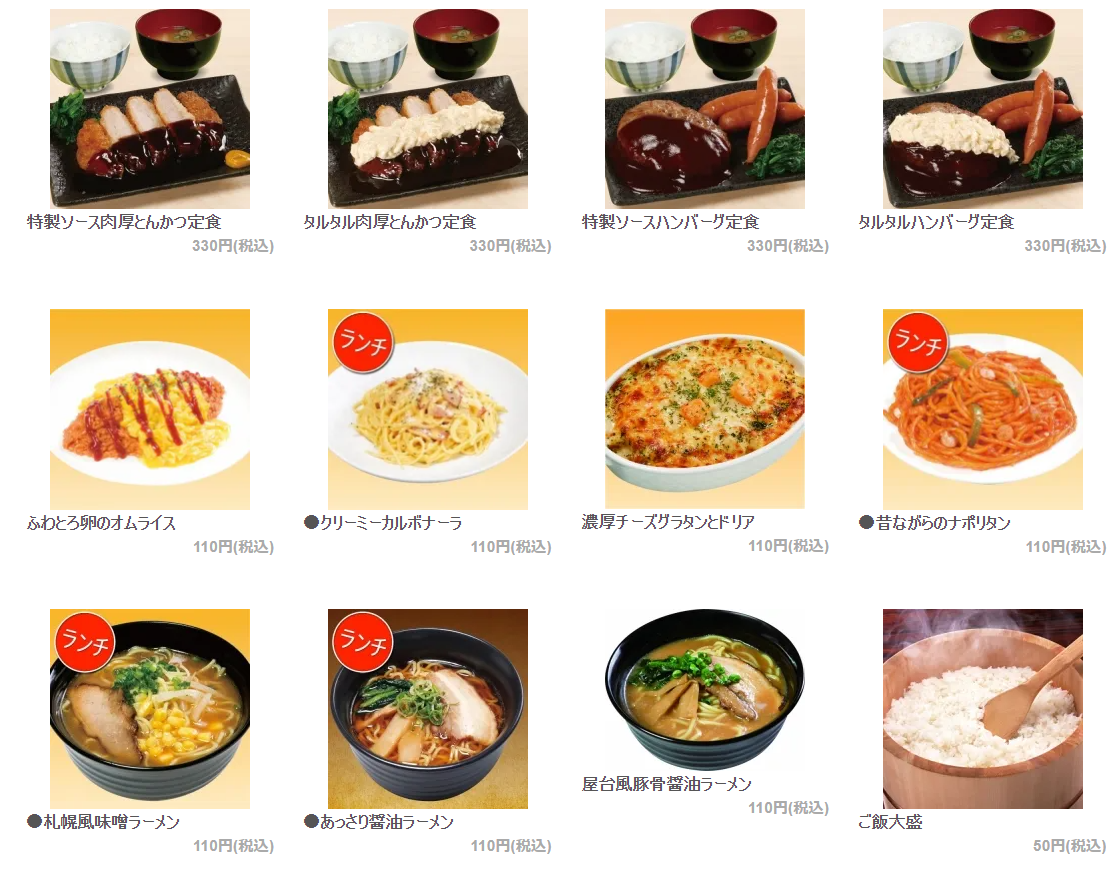This screenshot has width=1115, height=873.
Task: View the 屋台風豚骨醤油ラーメン item
Action: 704,690
